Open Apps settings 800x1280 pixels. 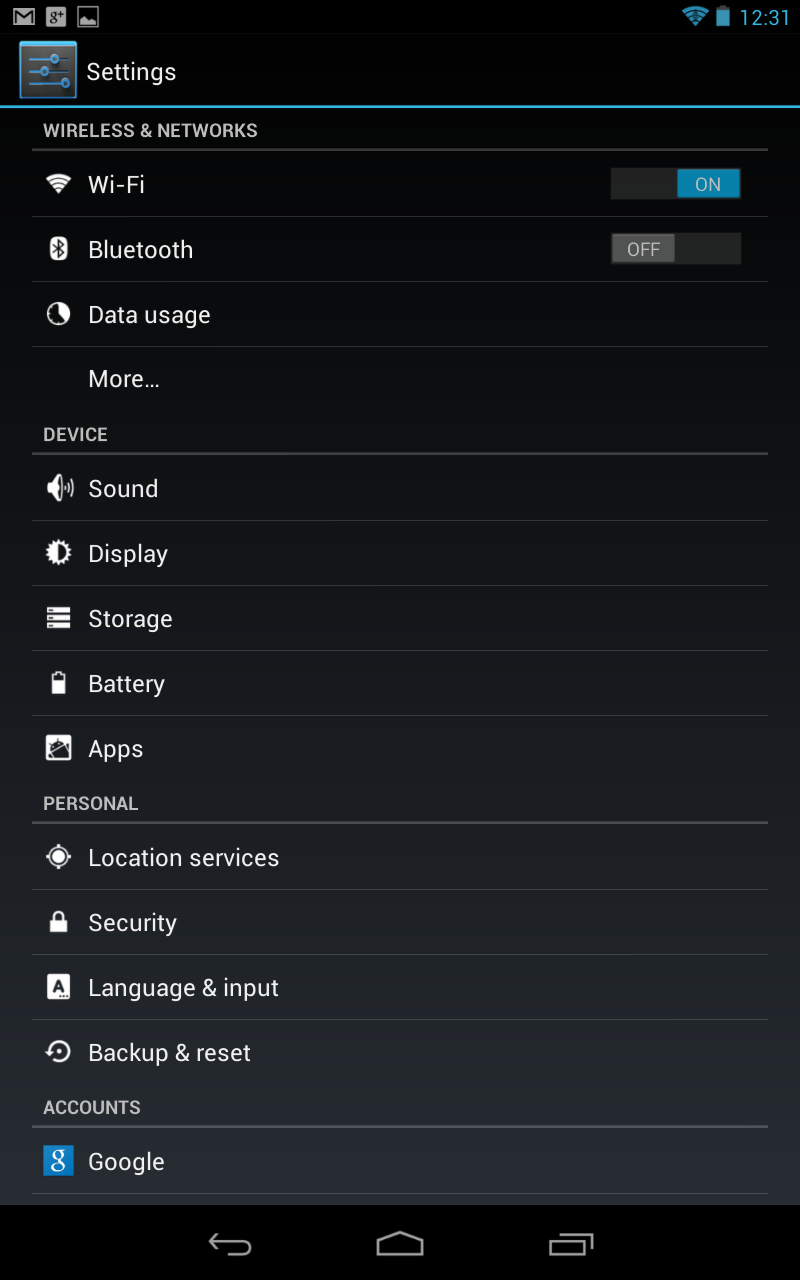[400, 748]
